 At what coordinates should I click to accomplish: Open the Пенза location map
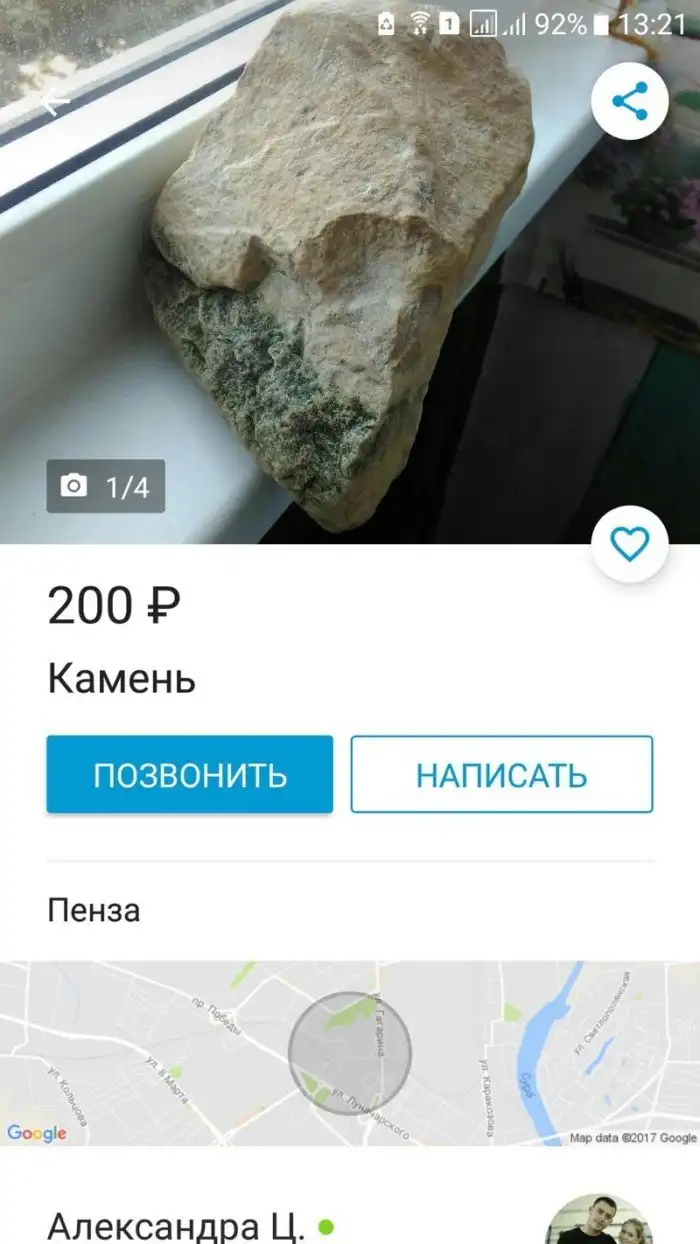coord(350,1052)
